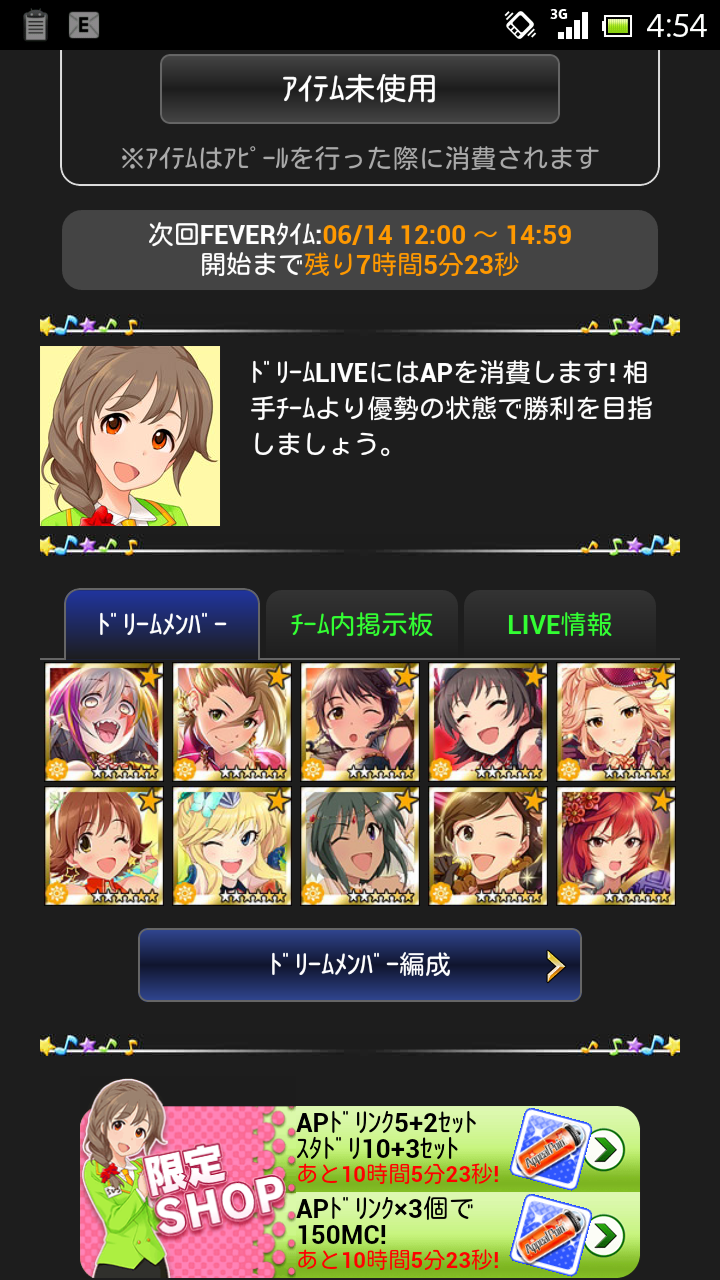
Task: Open the red-haired idol card with microphone
Action: pos(616,846)
